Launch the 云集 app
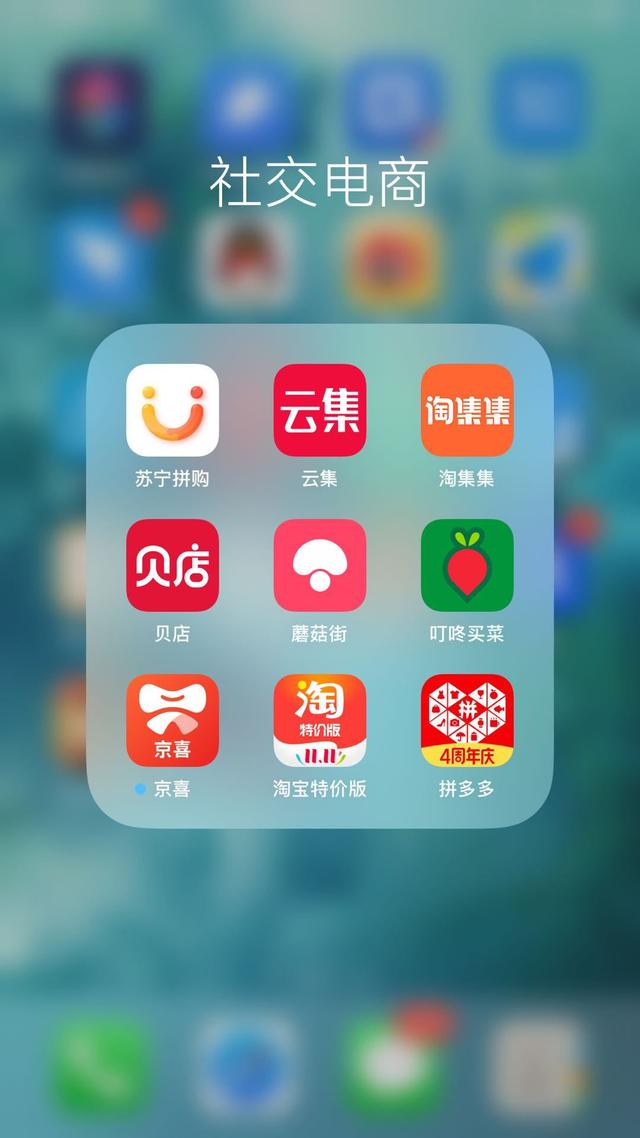 (x=320, y=410)
